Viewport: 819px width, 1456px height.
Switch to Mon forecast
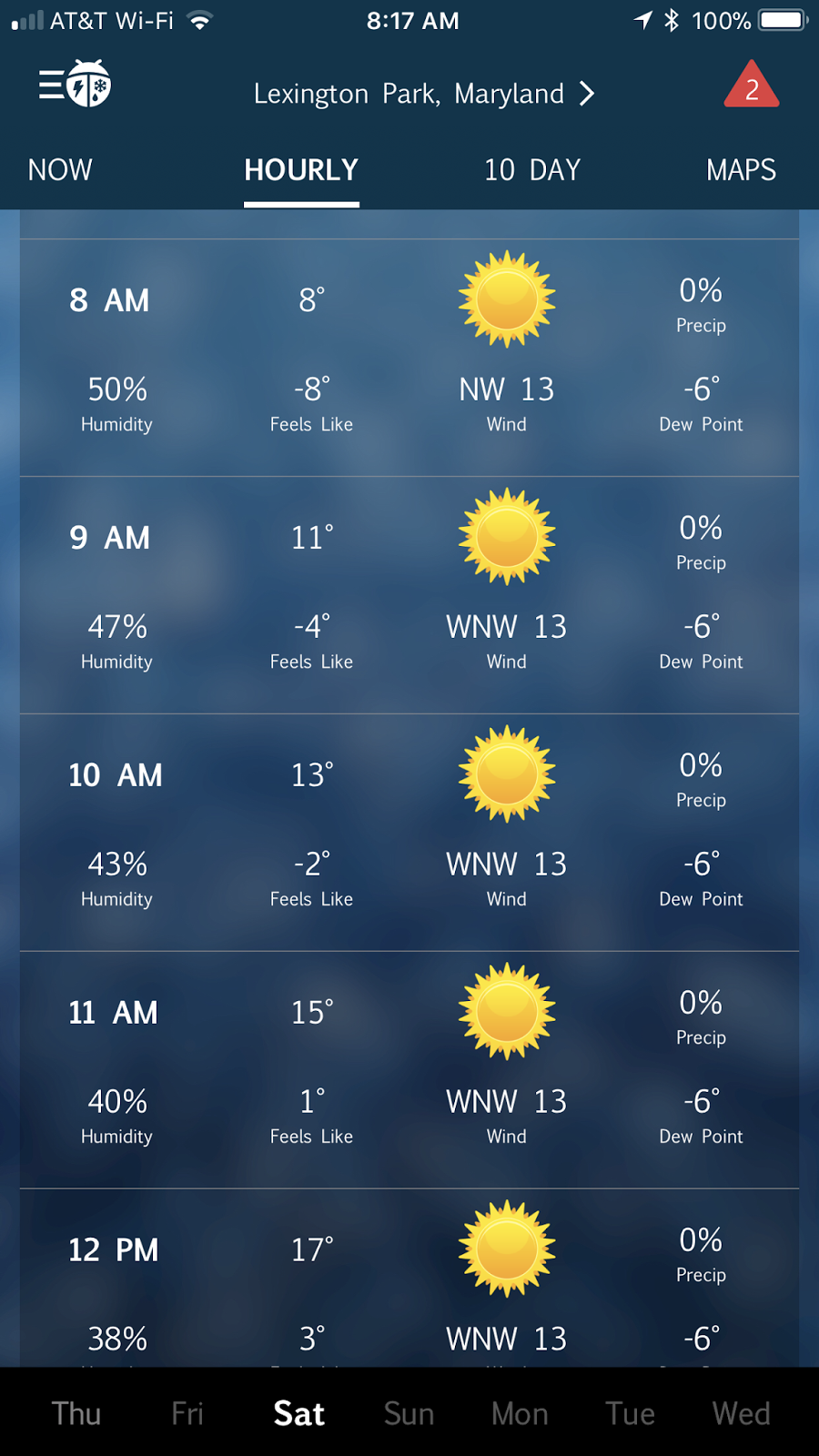click(x=520, y=1413)
